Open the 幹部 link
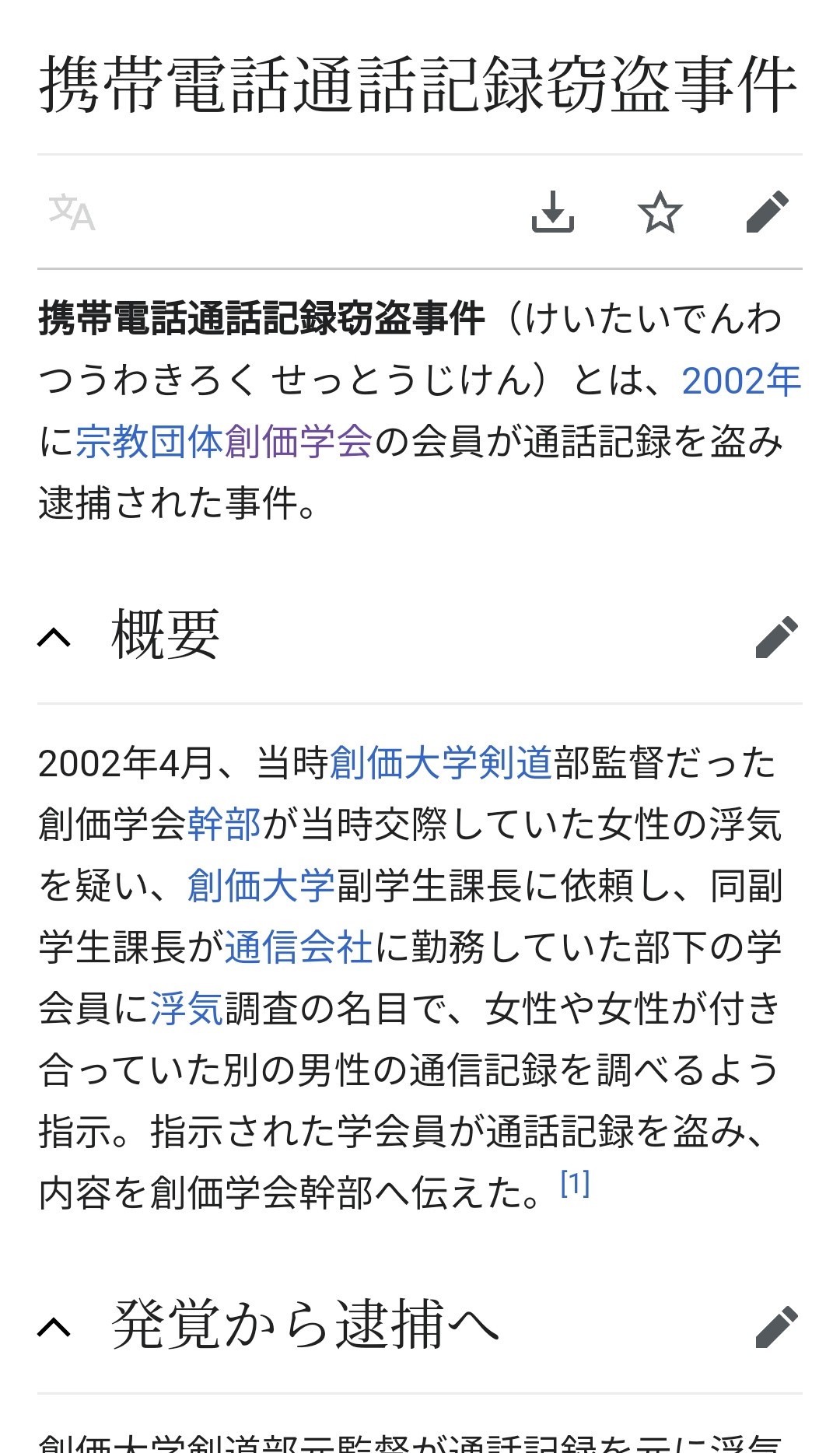Screen dimensions: 840x1453 pos(224,825)
